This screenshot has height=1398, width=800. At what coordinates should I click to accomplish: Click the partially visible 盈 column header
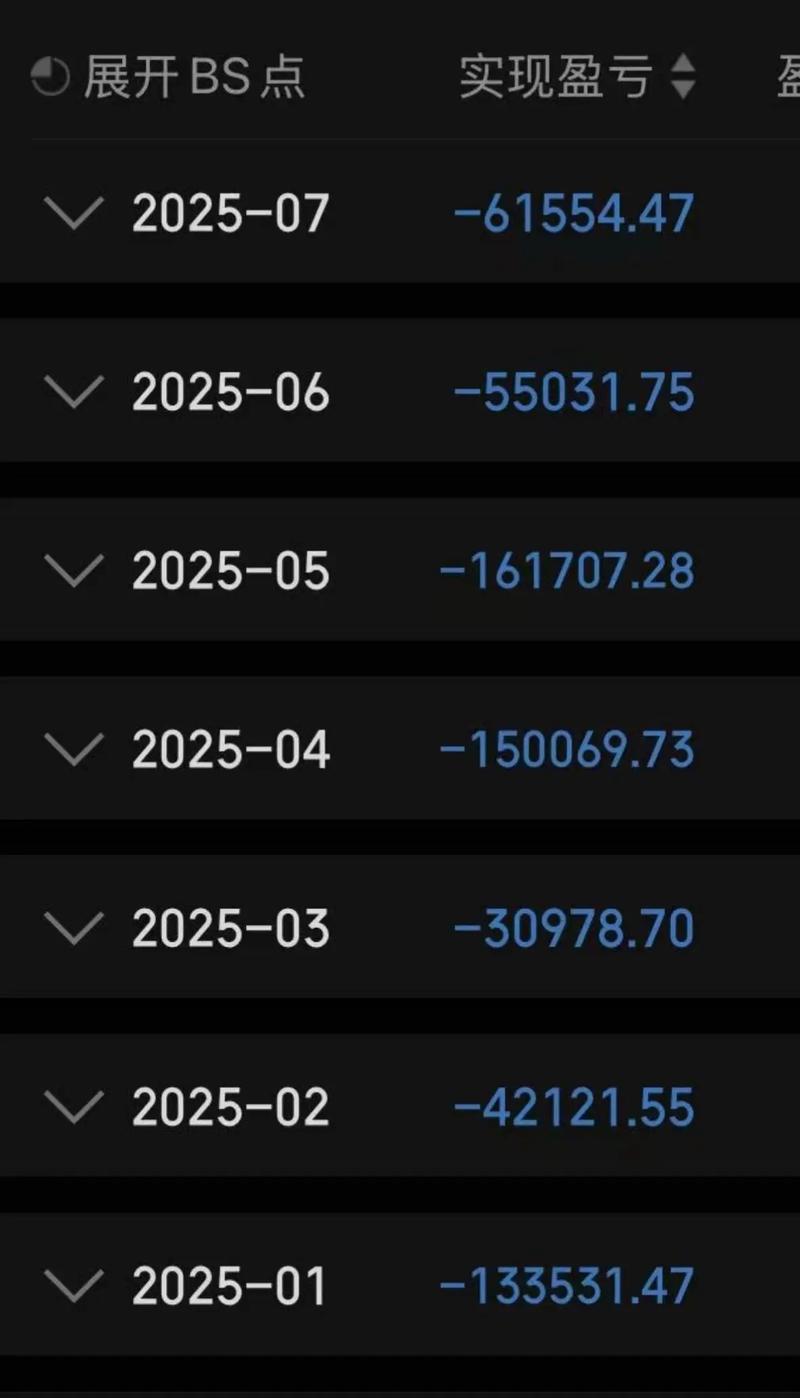789,76
